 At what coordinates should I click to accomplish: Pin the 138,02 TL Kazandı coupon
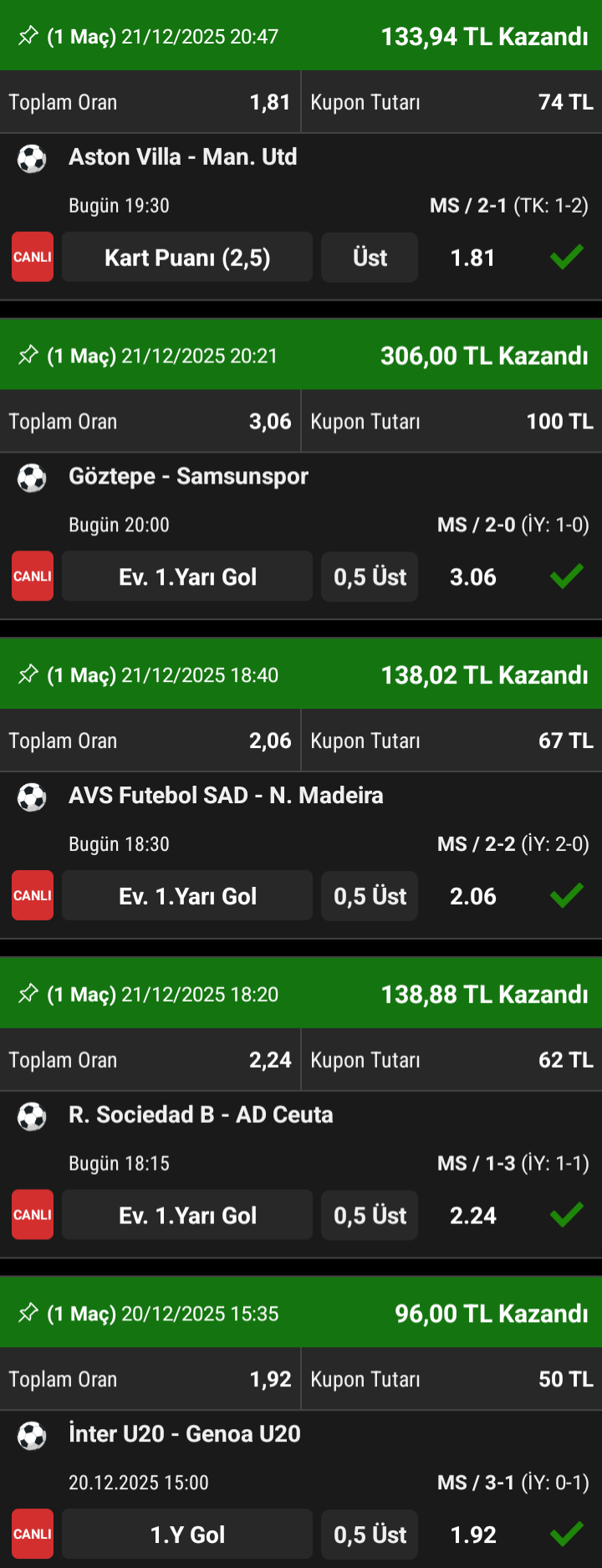[28, 674]
